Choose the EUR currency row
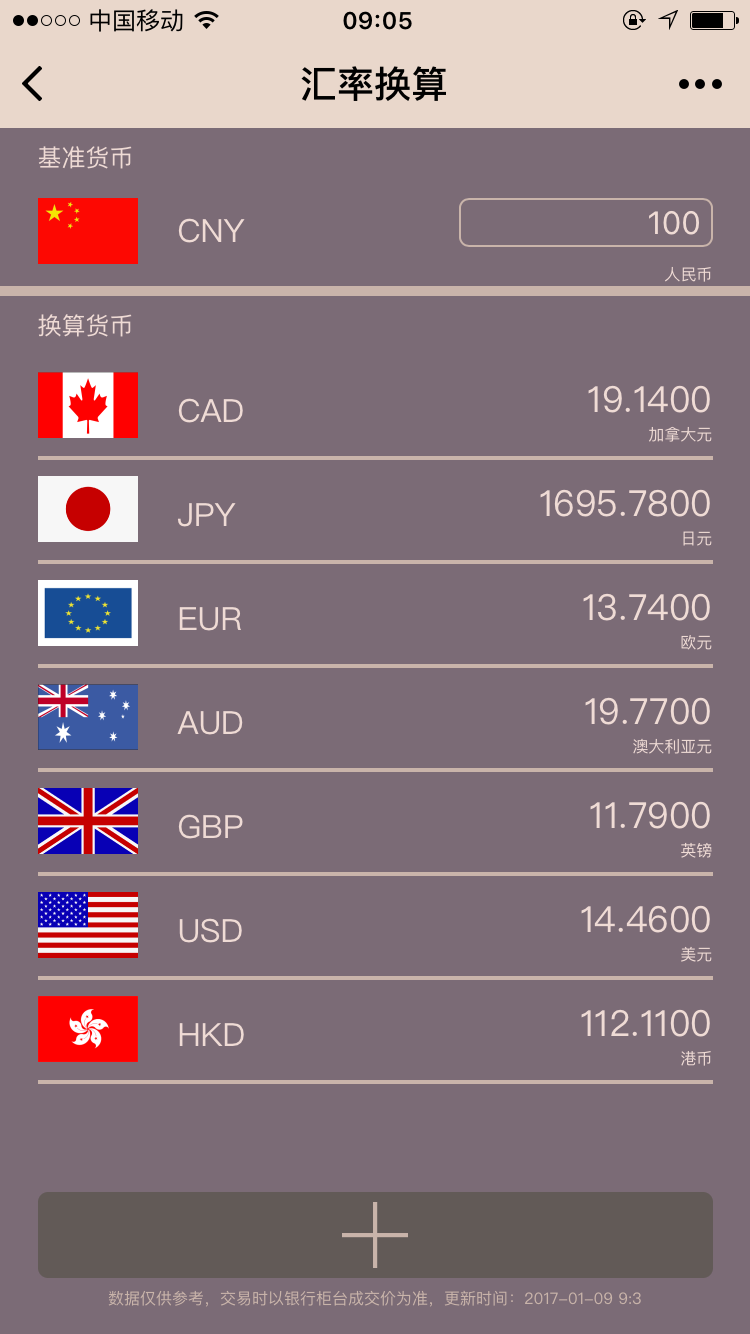The image size is (750, 1334). click(x=375, y=618)
